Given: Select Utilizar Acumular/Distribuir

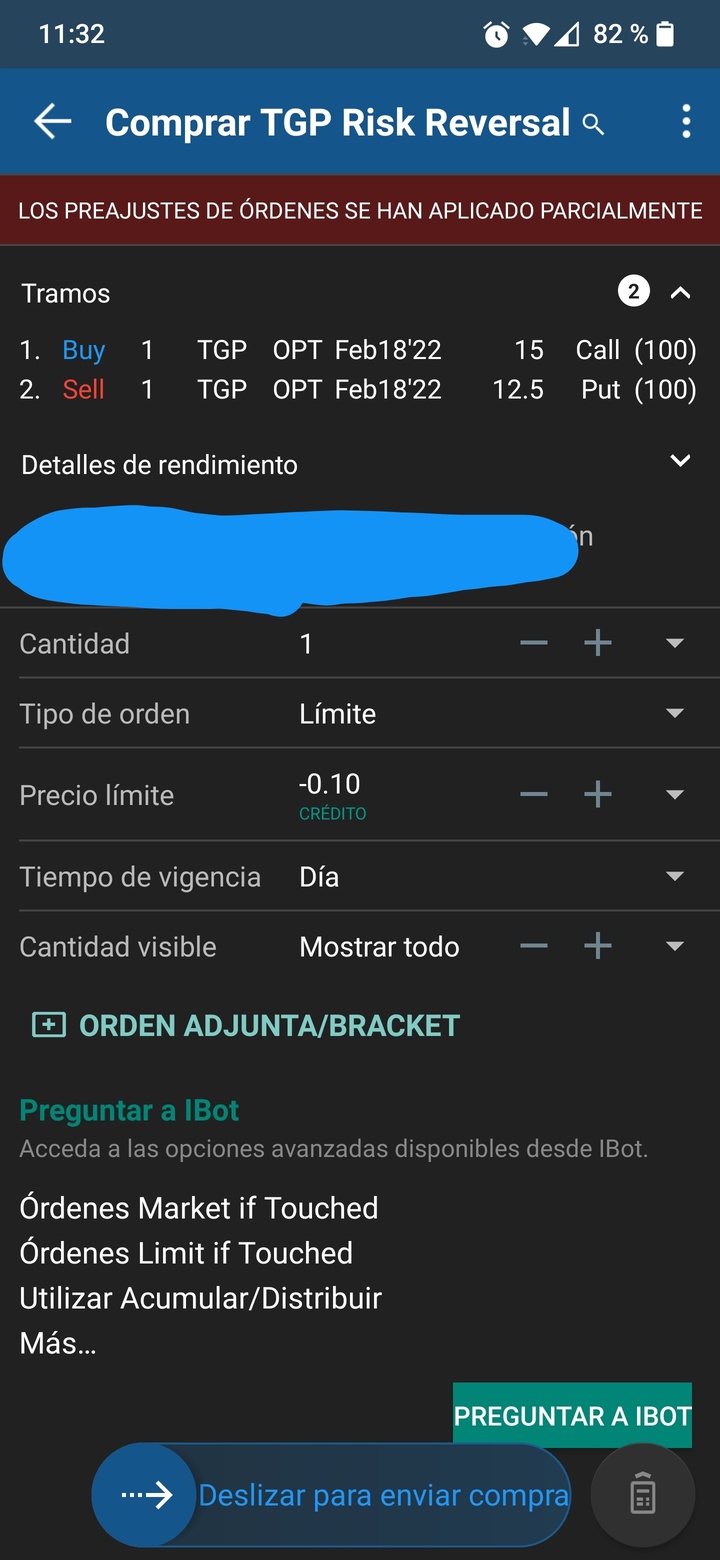Looking at the screenshot, I should click(x=201, y=1298).
